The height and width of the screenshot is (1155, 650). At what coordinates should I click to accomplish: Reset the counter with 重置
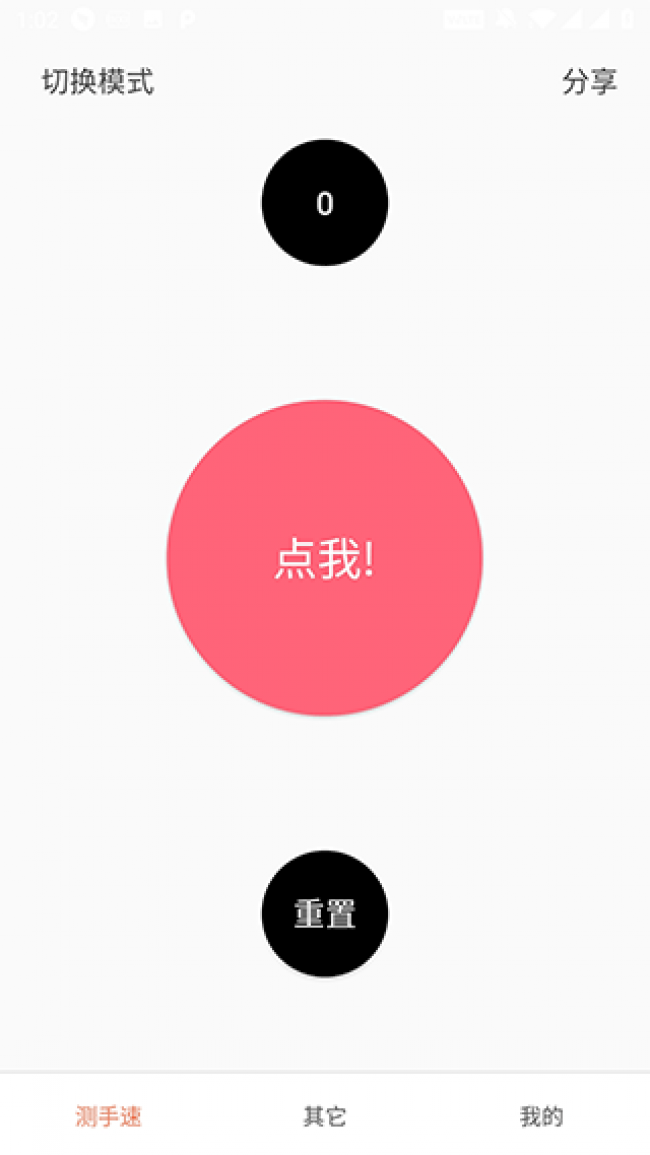[x=324, y=913]
